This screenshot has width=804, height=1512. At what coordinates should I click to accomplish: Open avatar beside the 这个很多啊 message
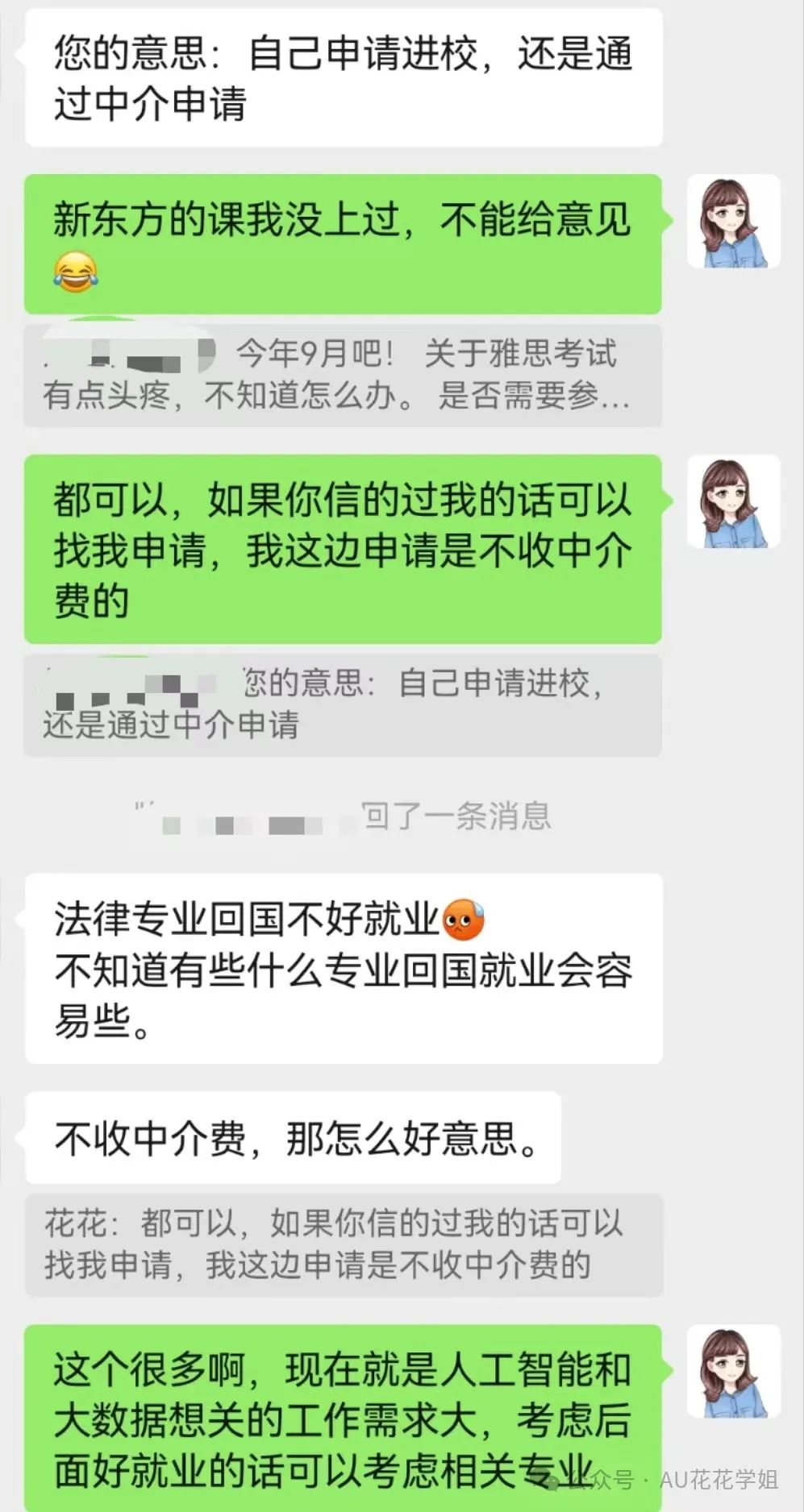click(x=733, y=1372)
